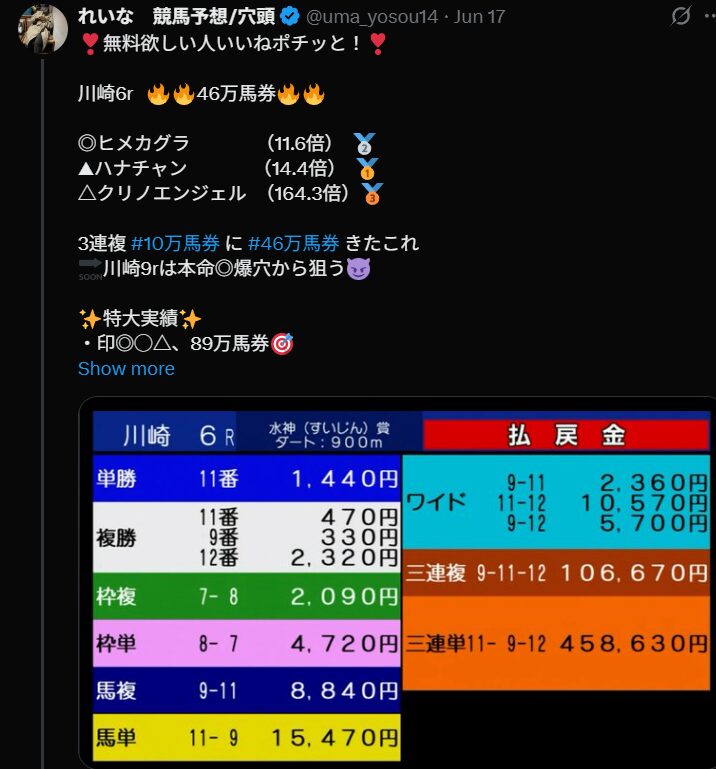Open れいな's profile picture
This screenshot has width=716, height=769.
pyautogui.click(x=42, y=28)
